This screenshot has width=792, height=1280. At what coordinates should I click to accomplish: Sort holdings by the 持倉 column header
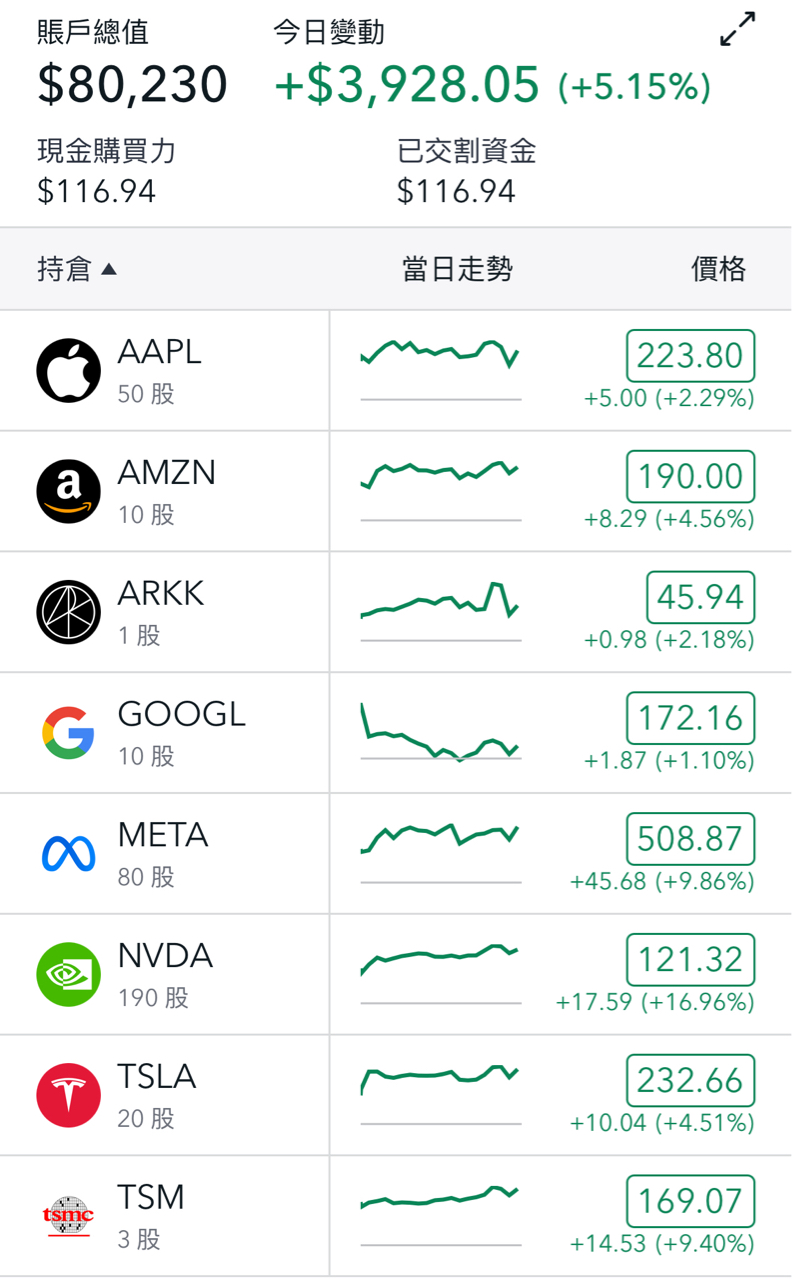(77, 269)
